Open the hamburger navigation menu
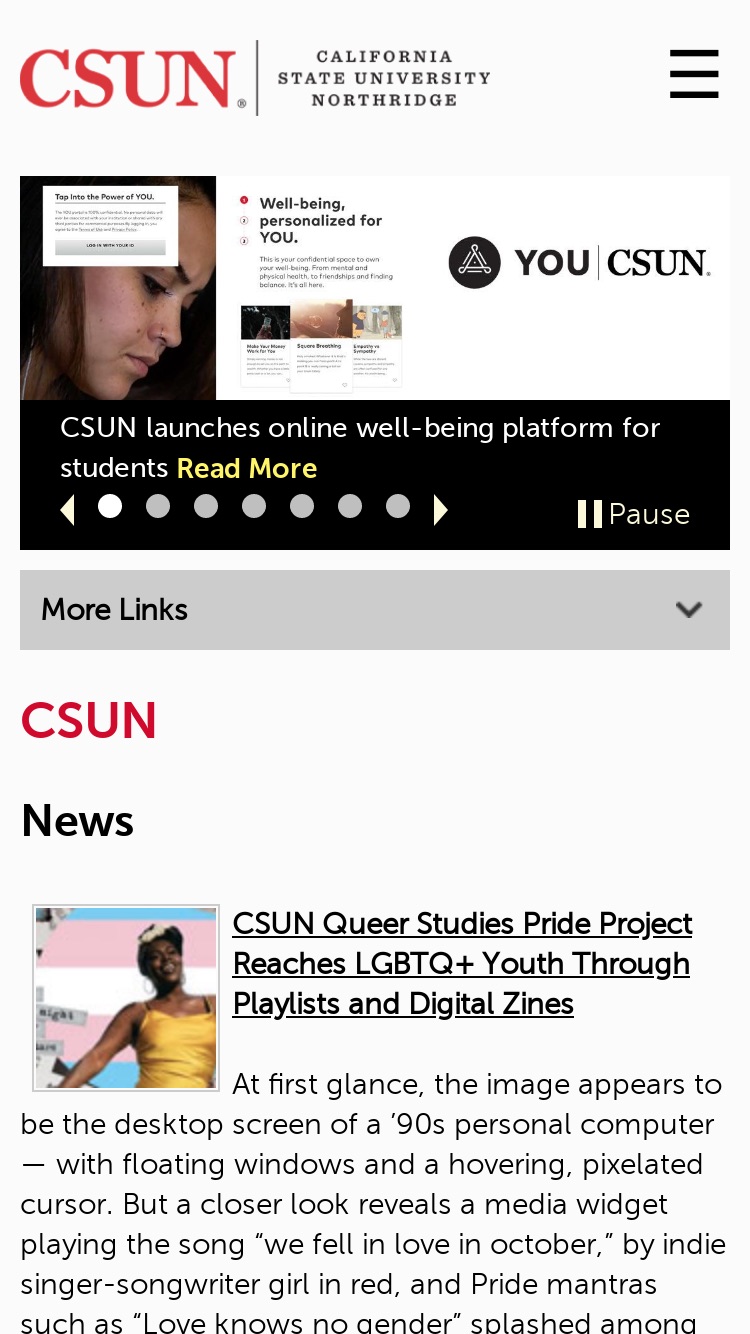Viewport: 750px width, 1334px height. [x=694, y=74]
